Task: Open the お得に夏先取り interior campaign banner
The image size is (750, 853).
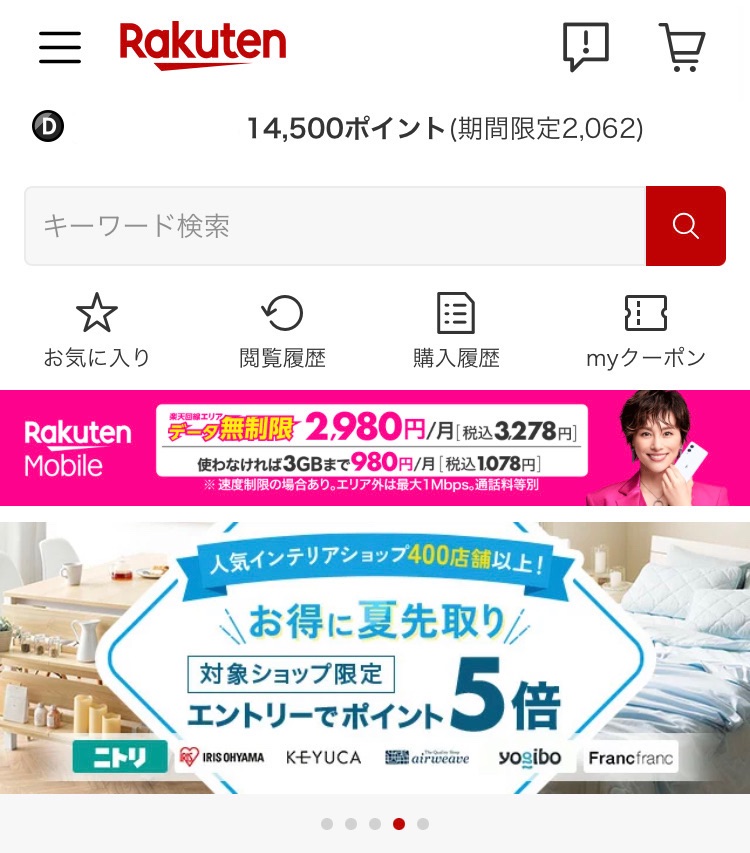Action: pos(375,658)
